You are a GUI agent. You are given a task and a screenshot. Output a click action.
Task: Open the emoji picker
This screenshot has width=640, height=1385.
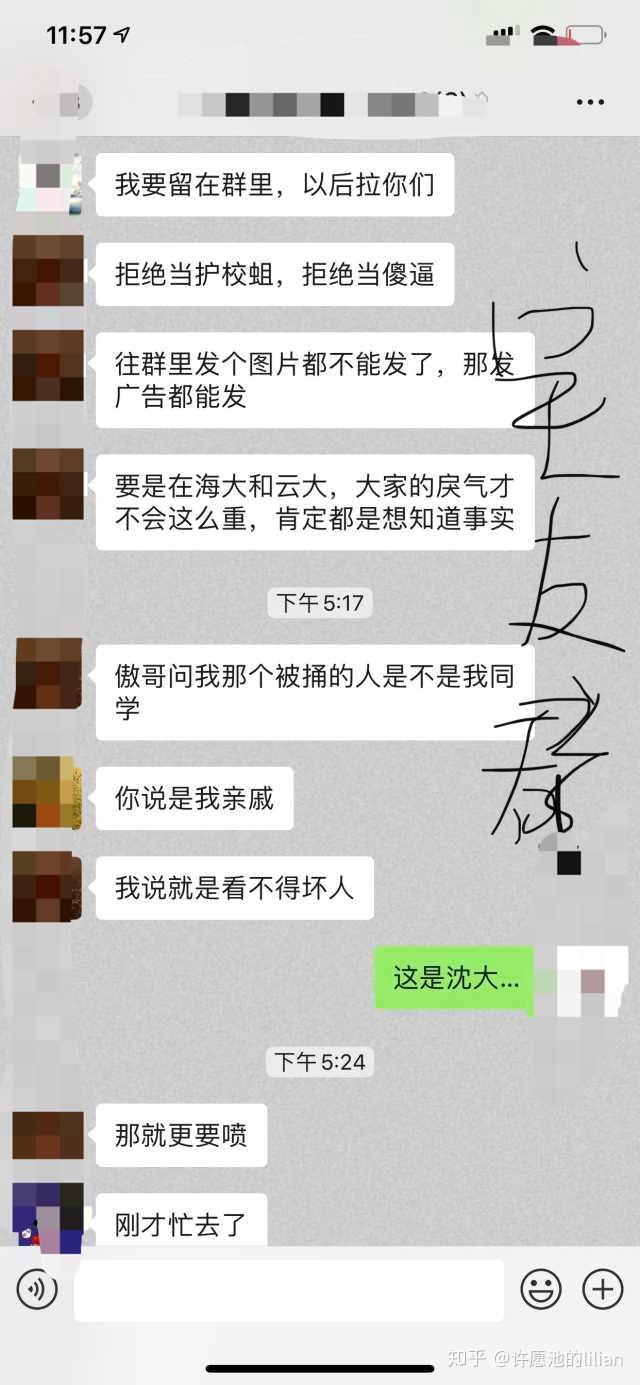pyautogui.click(x=541, y=1290)
